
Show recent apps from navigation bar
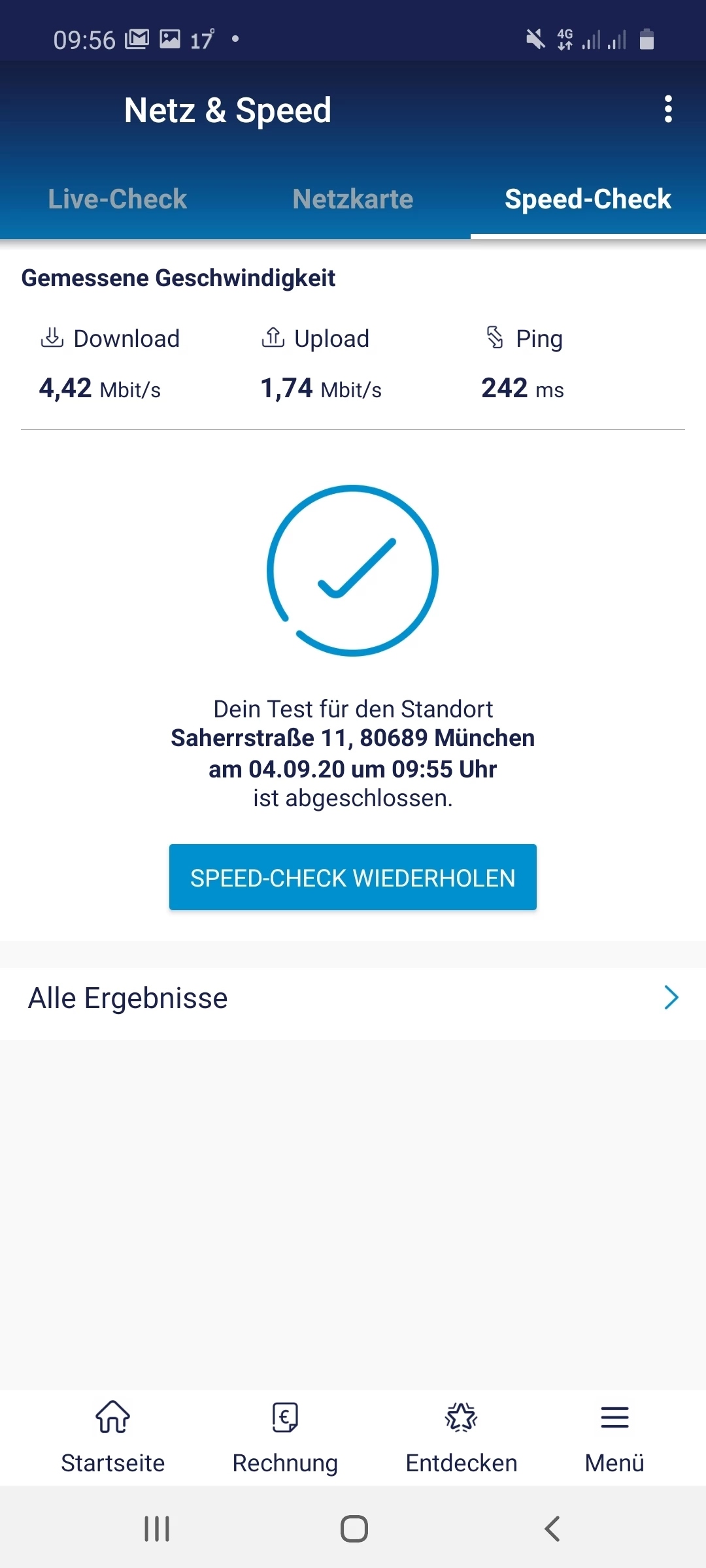pyautogui.click(x=157, y=1529)
